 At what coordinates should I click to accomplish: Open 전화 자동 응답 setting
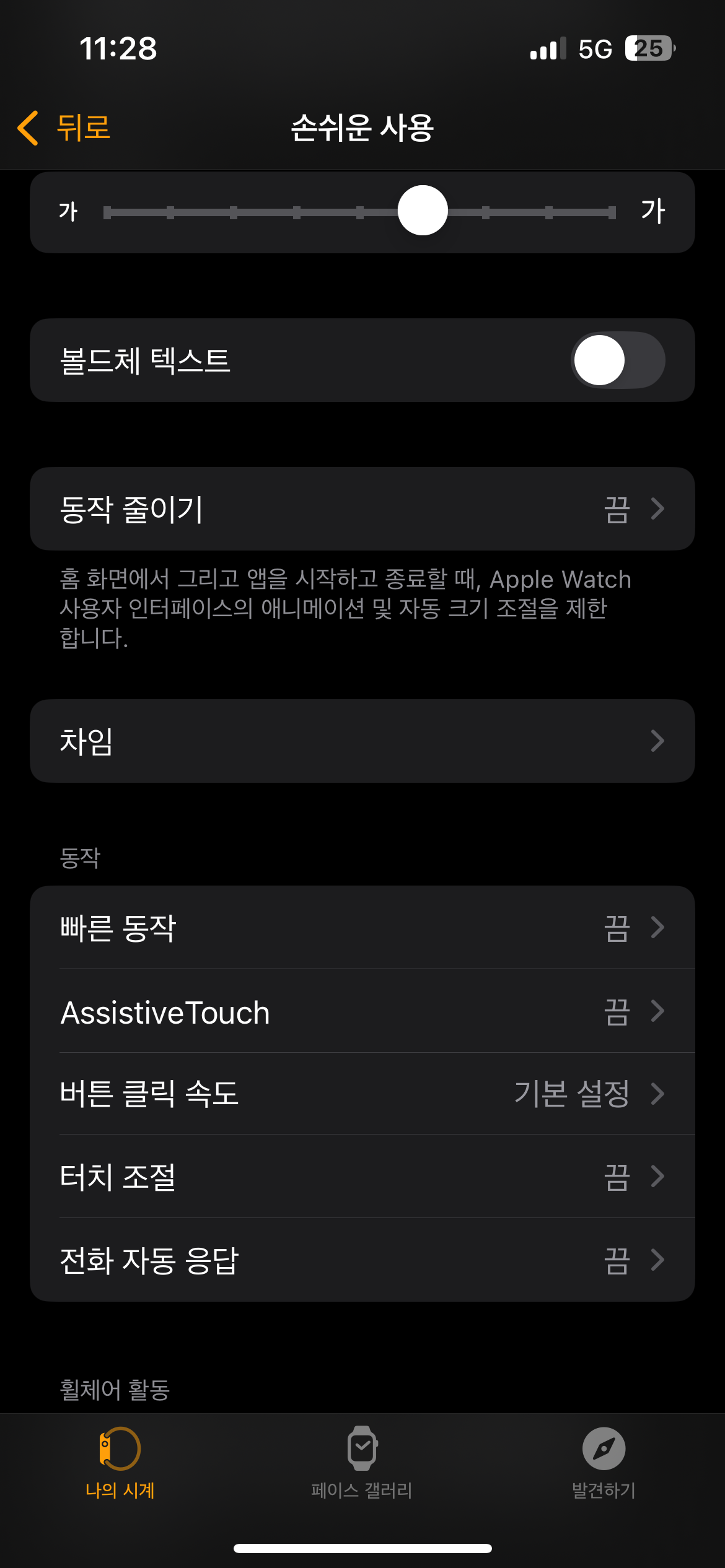(362, 1260)
